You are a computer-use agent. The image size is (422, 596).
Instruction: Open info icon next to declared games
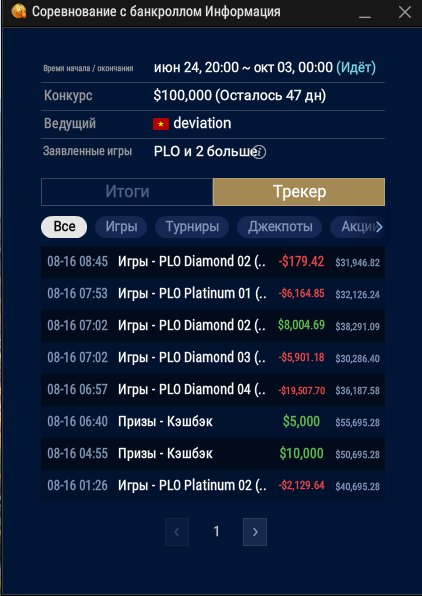click(259, 152)
